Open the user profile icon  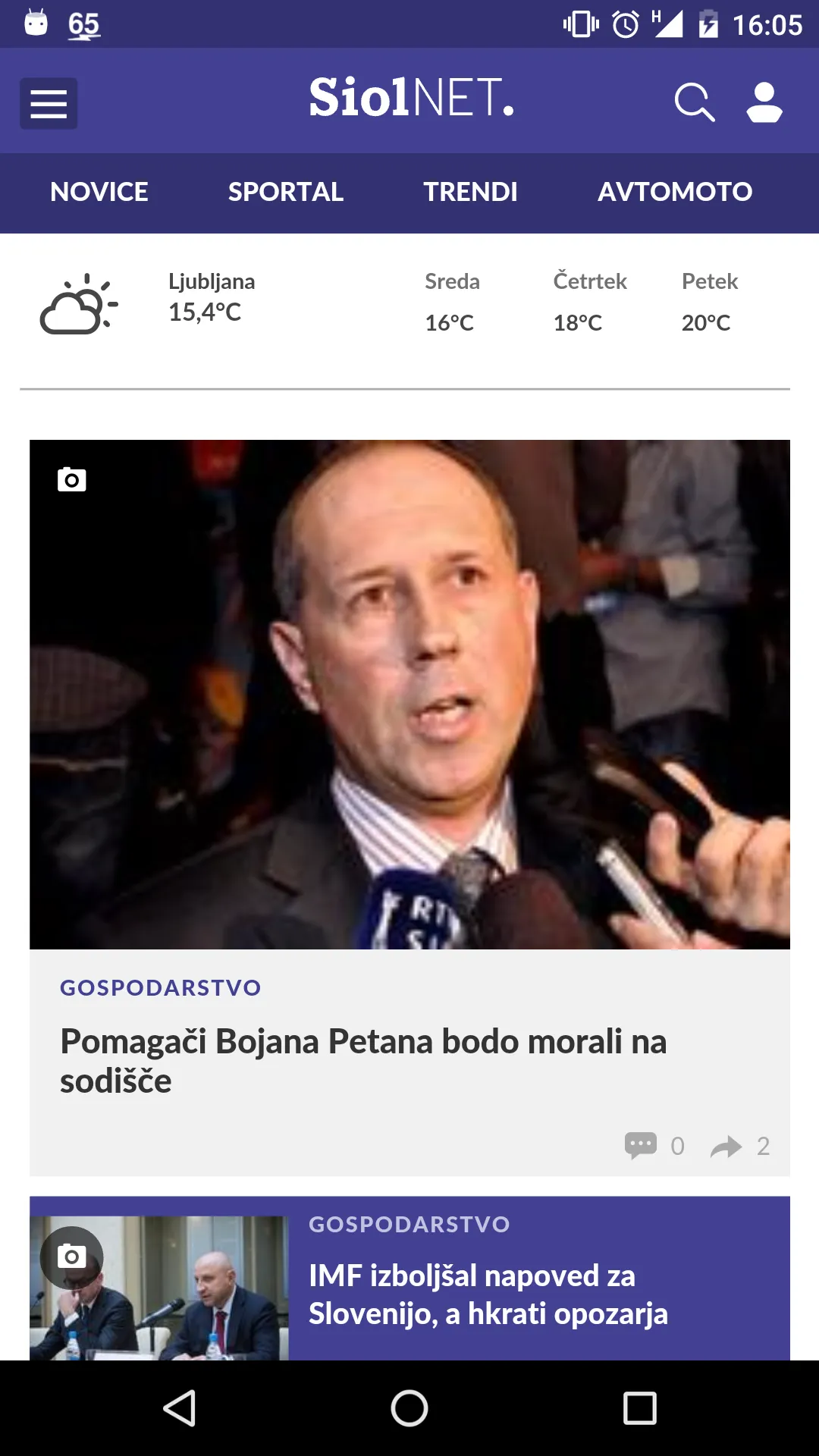pyautogui.click(x=764, y=102)
